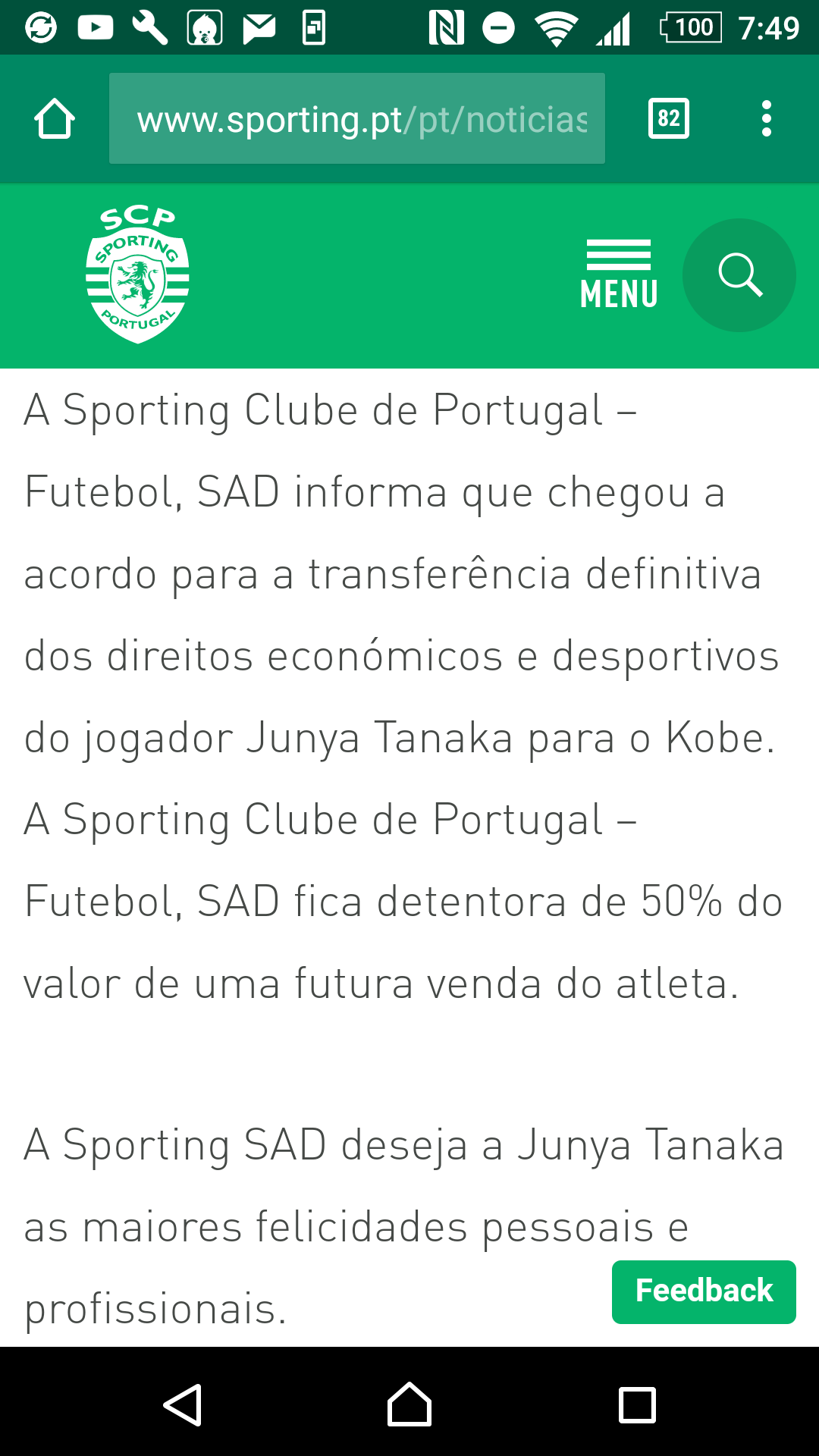Go back using the system back button

[x=182, y=1404]
